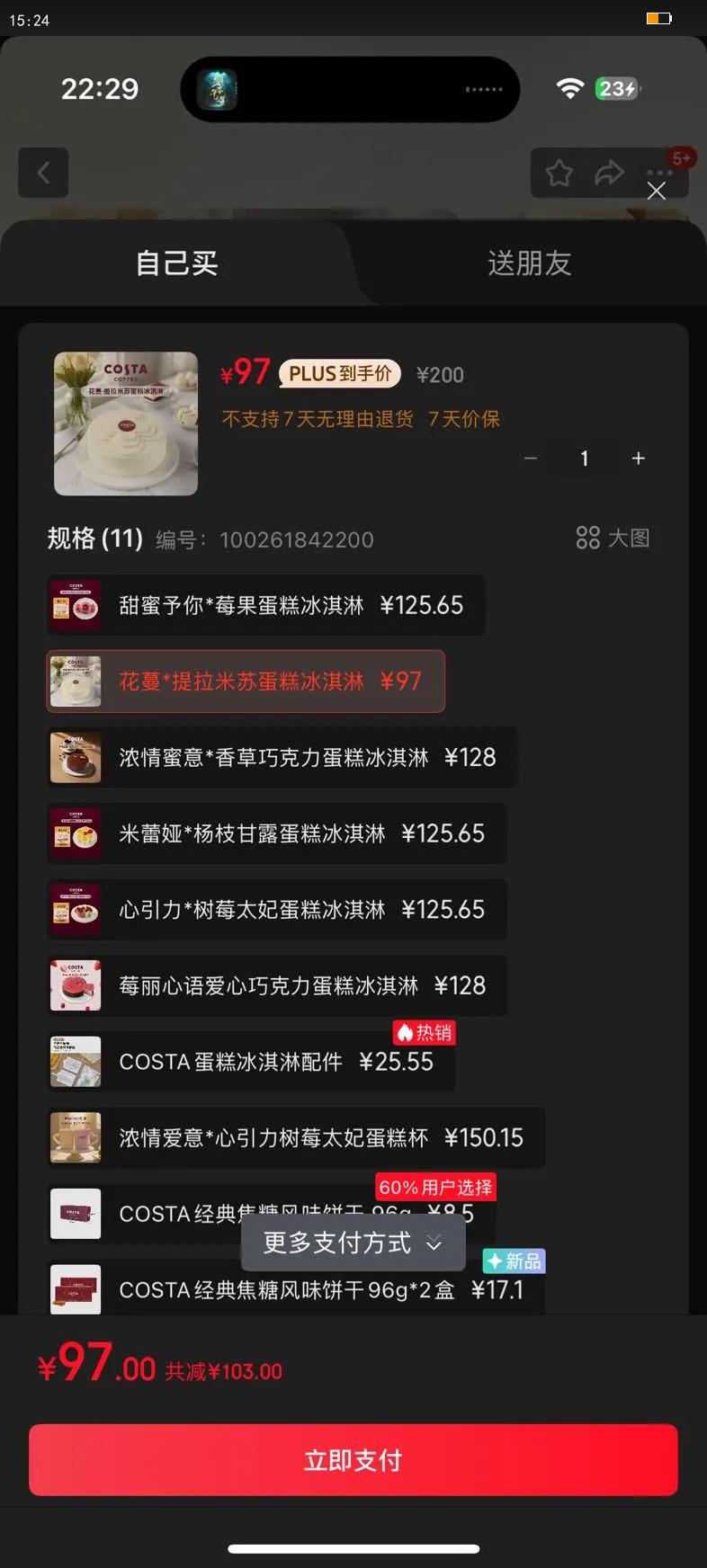Stay on the 自己买 tab

click(x=176, y=262)
